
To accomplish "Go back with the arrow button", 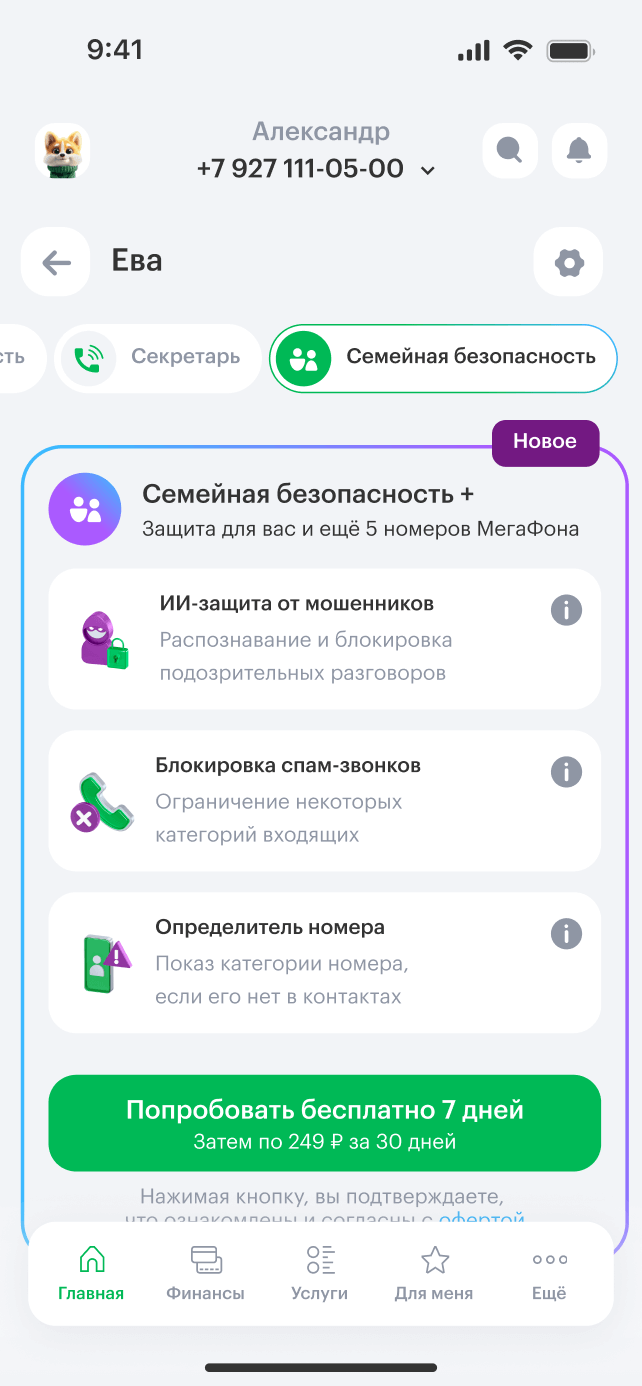I will click(56, 263).
